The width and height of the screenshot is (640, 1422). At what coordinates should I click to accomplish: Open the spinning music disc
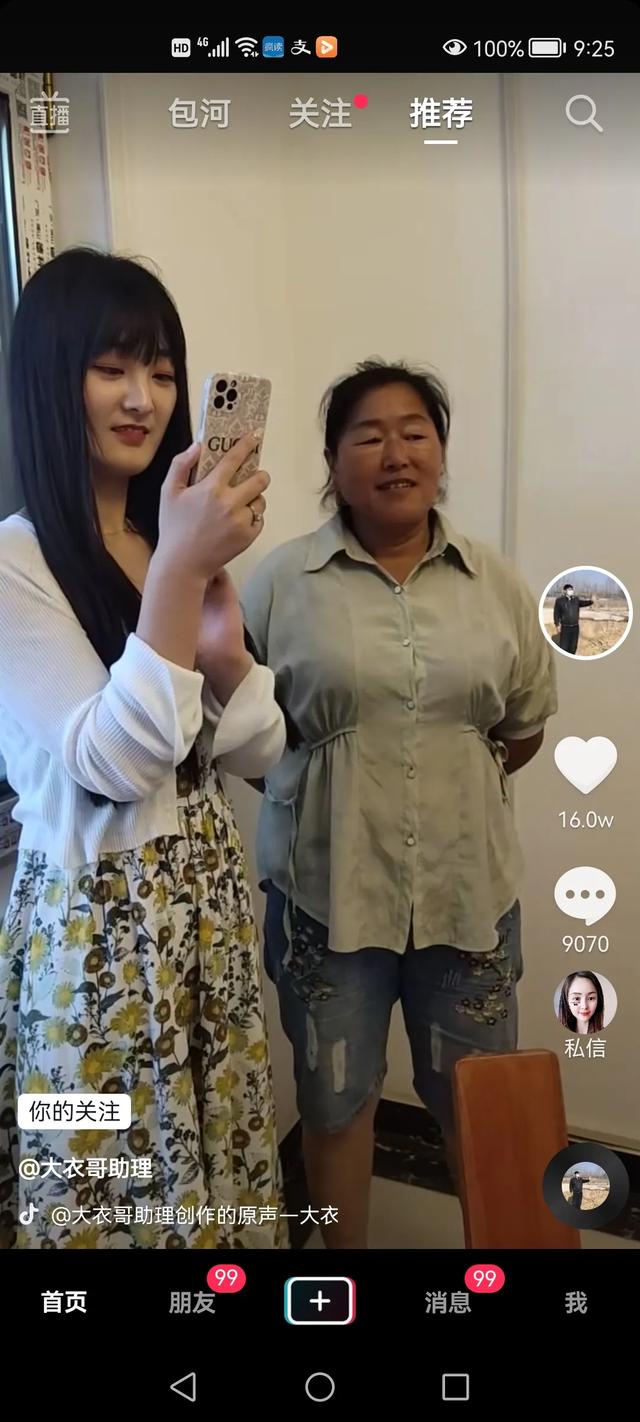(x=586, y=1186)
